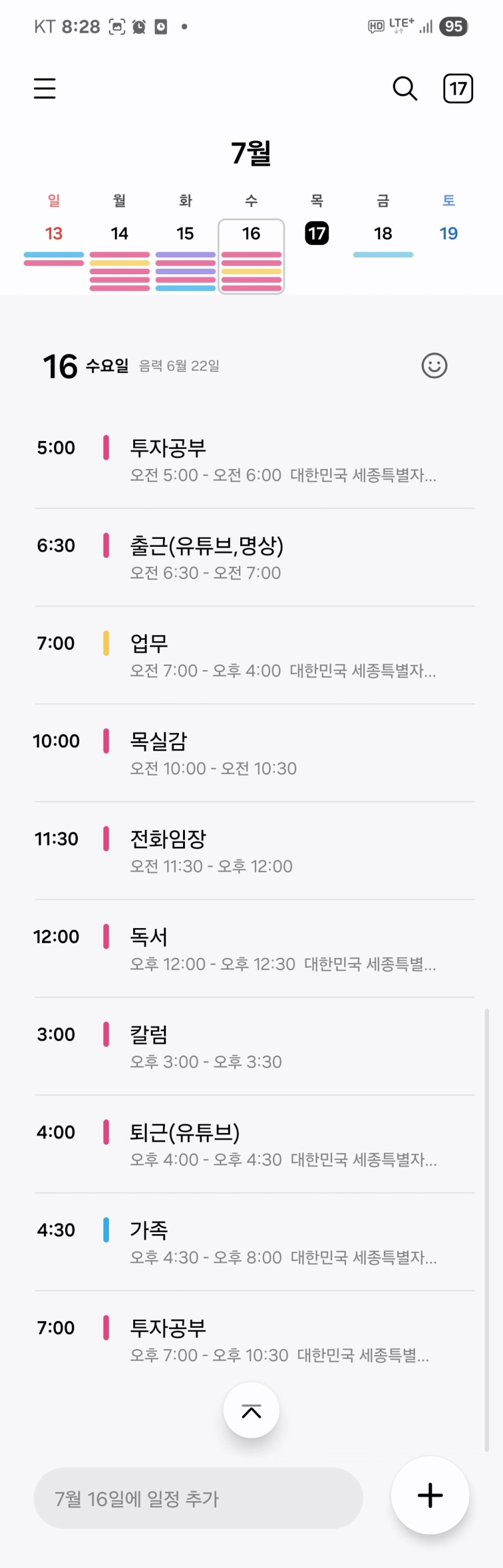Screen dimensions: 503x1568
Task: Create a new event with plus button
Action: (x=430, y=1496)
